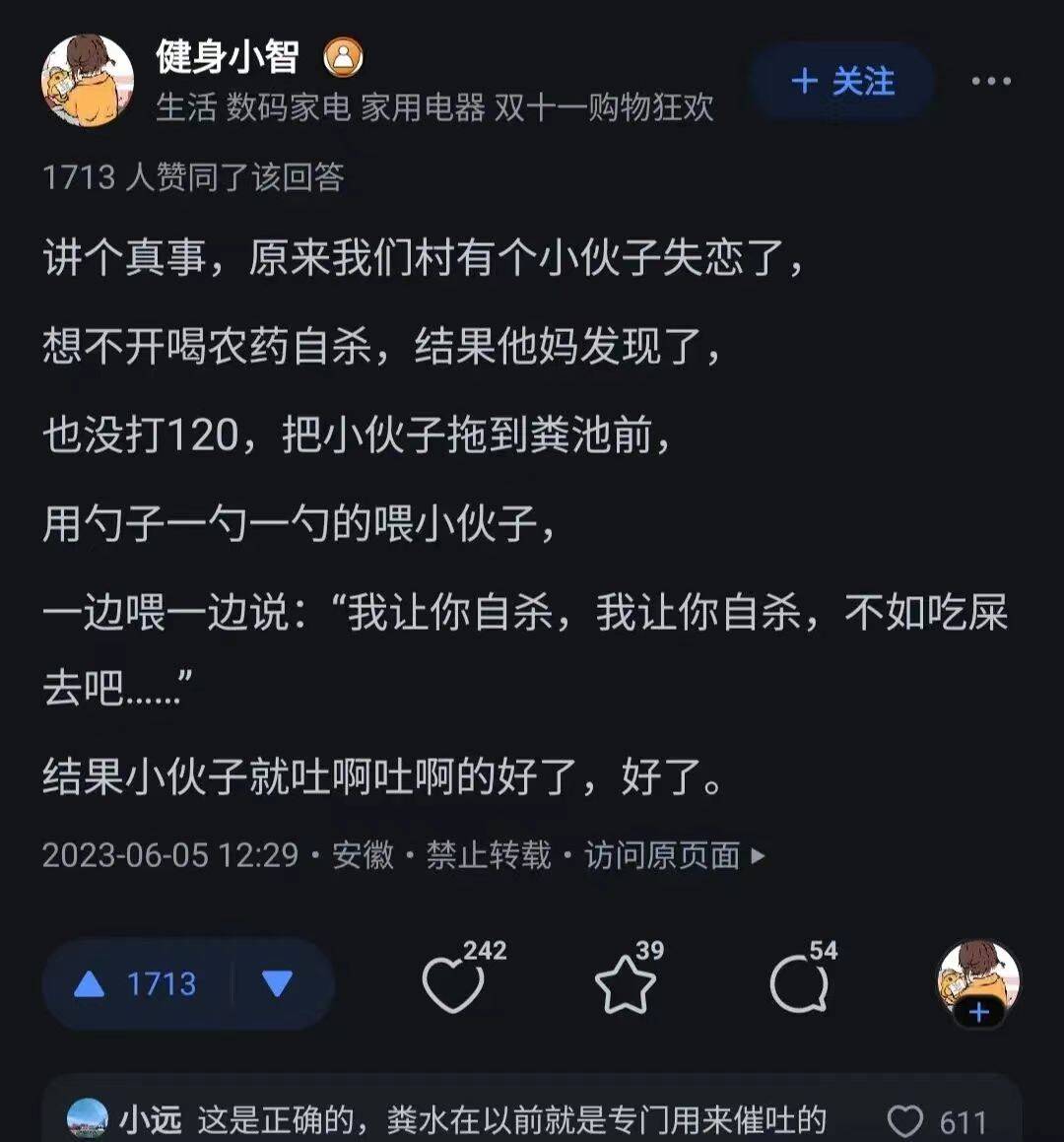
Task: Open the 54 comments
Action: [x=799, y=983]
